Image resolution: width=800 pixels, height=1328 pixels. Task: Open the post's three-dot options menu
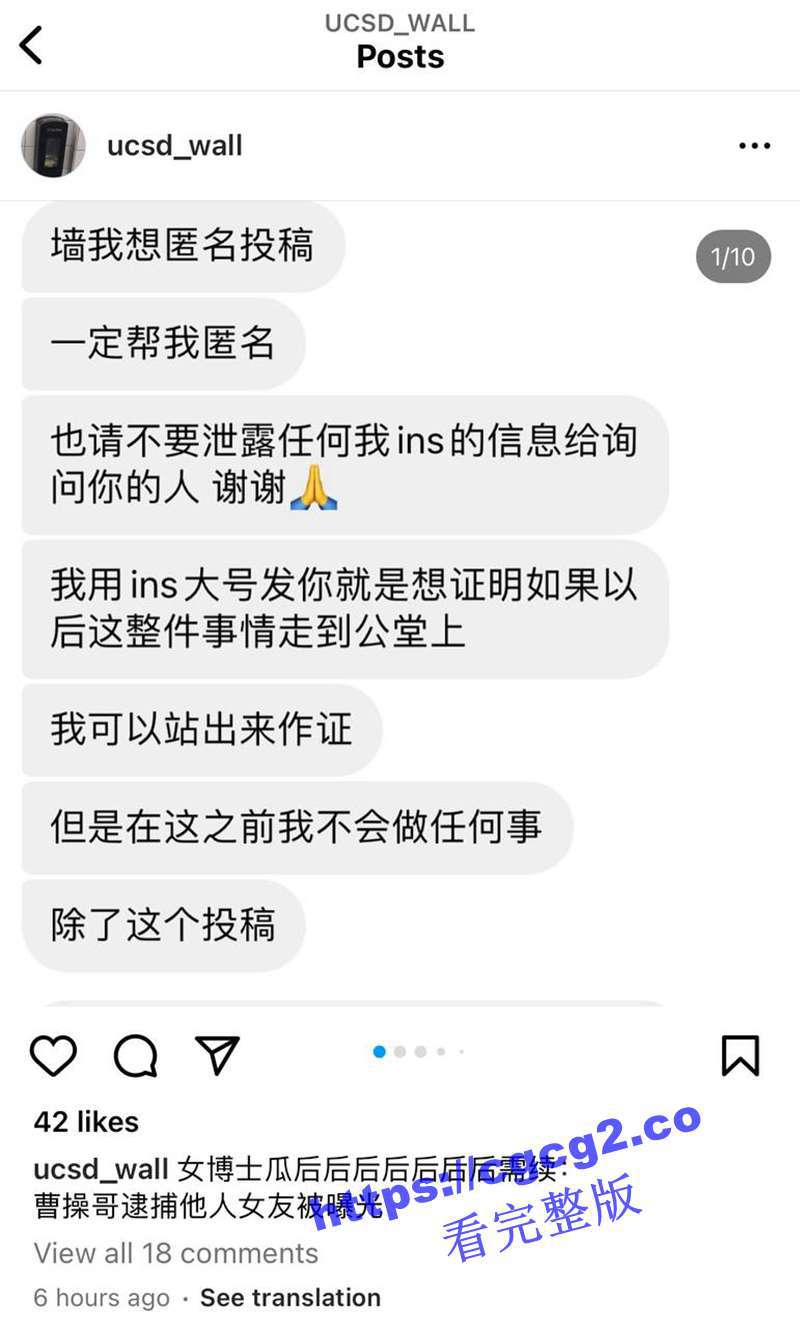pyautogui.click(x=754, y=146)
